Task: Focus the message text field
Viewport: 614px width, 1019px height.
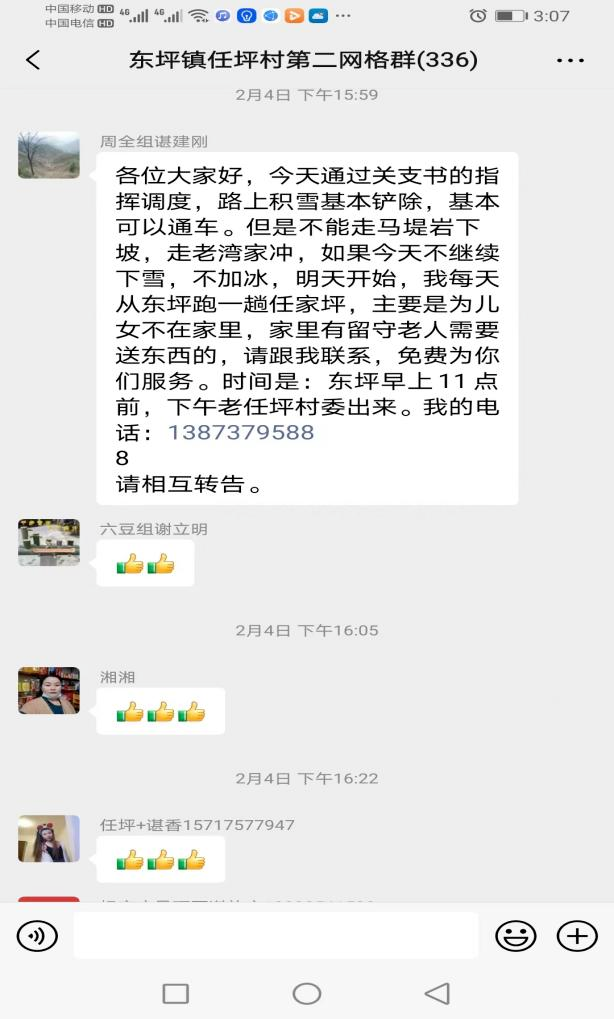Action: [275, 936]
